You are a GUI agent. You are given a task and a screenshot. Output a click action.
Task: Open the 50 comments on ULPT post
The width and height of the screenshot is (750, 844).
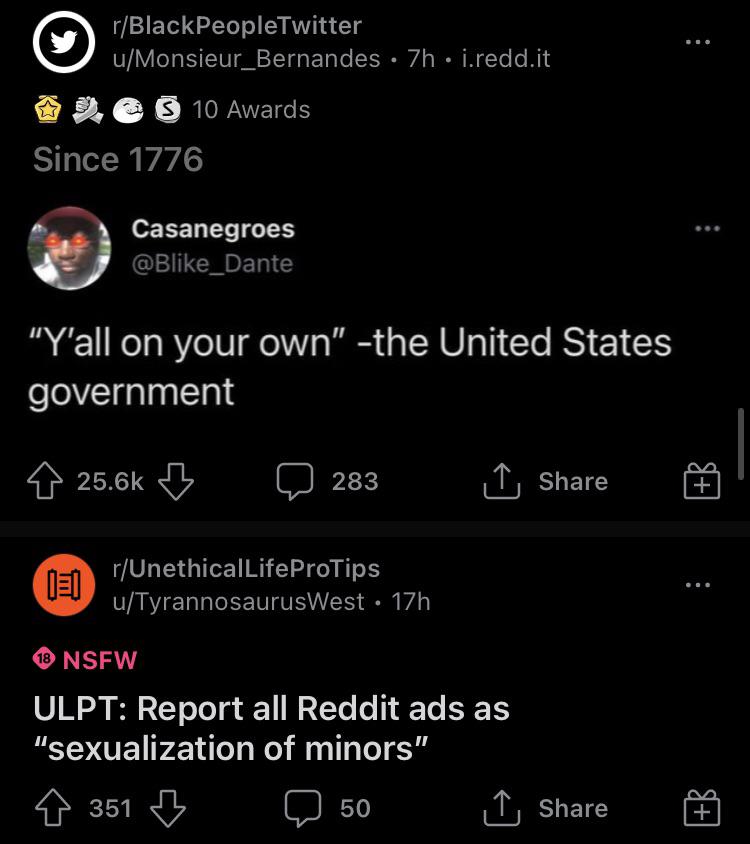coord(328,808)
